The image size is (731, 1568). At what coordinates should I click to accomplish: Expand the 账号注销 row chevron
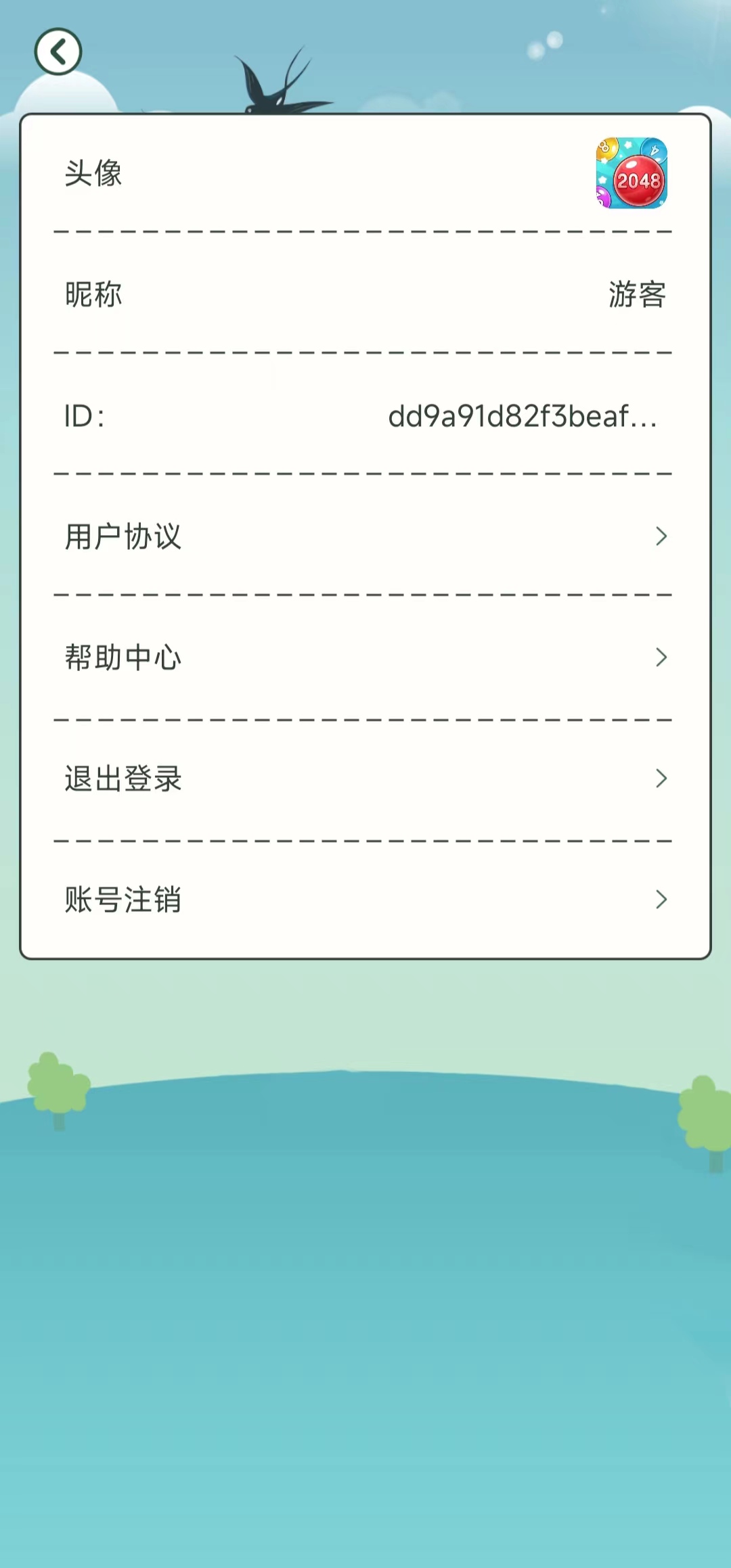[660, 900]
